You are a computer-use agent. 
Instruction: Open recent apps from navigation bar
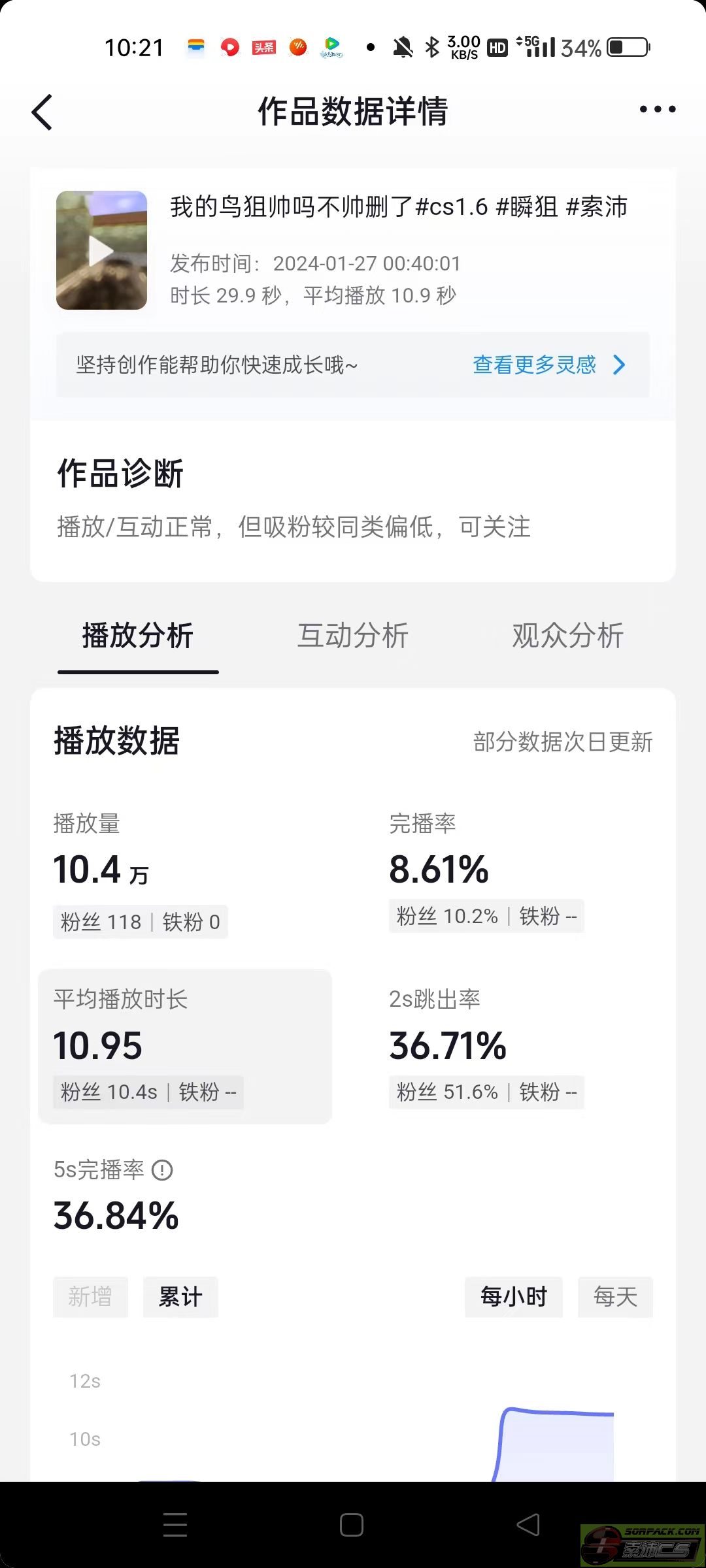(x=175, y=1525)
